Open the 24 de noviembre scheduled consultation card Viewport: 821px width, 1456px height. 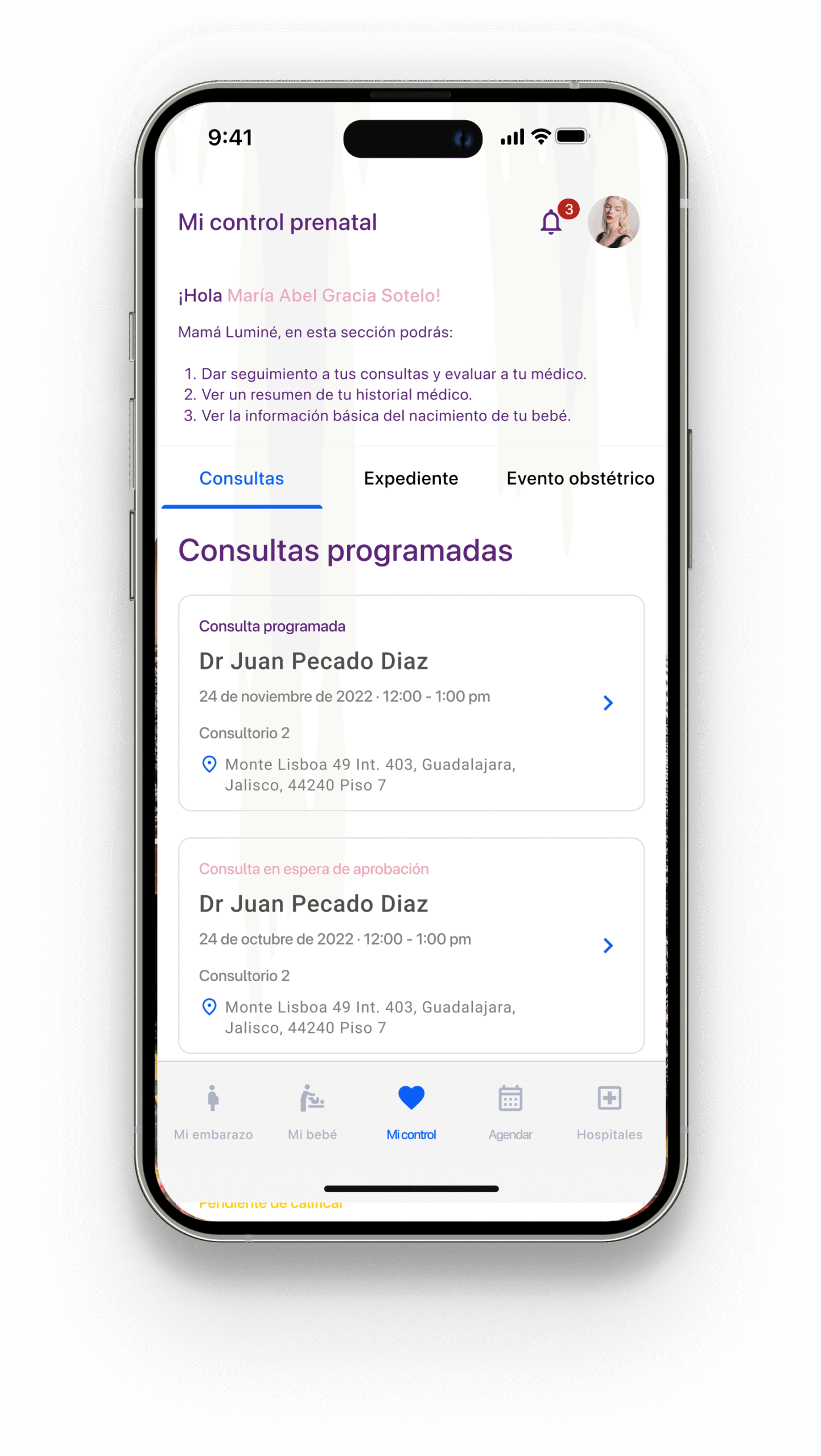411,702
